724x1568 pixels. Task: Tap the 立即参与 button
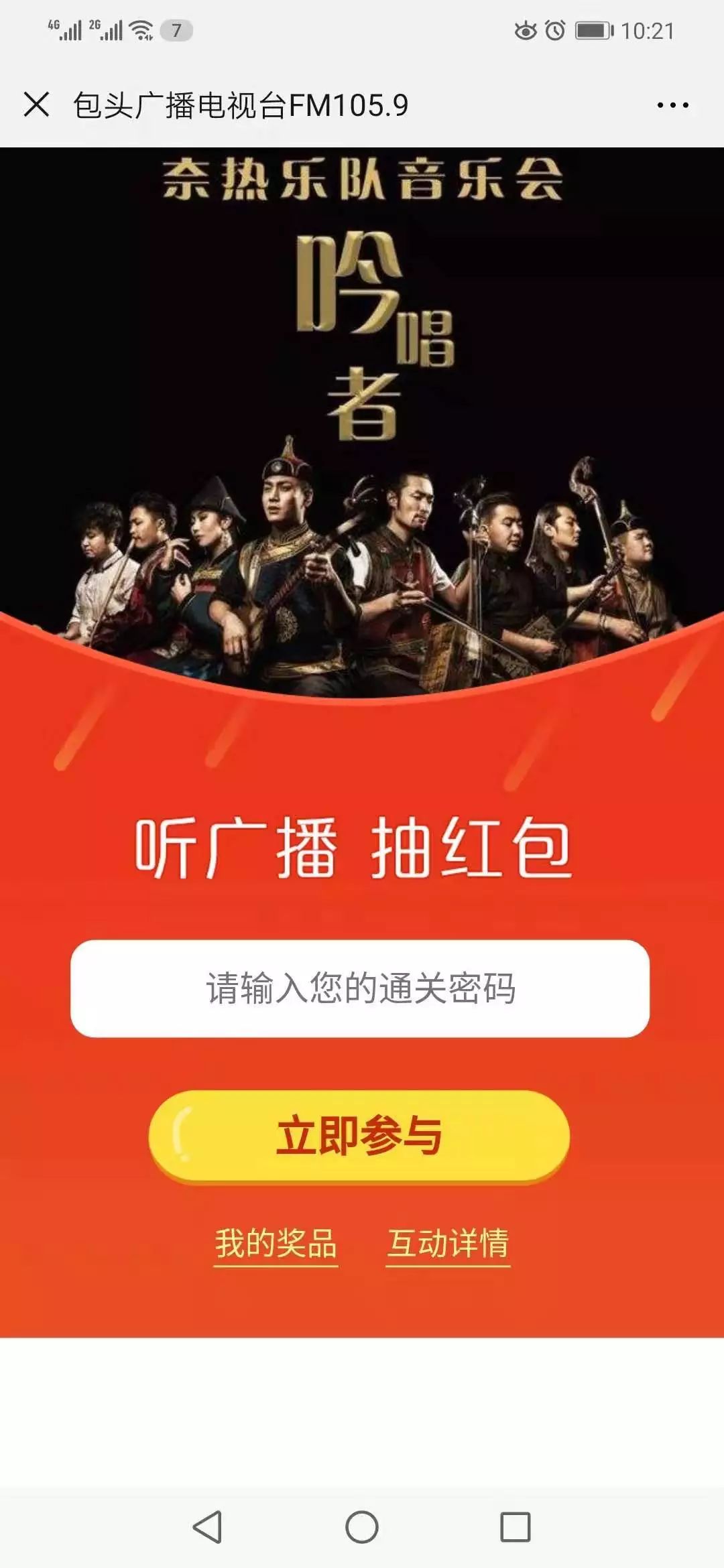pyautogui.click(x=359, y=1136)
